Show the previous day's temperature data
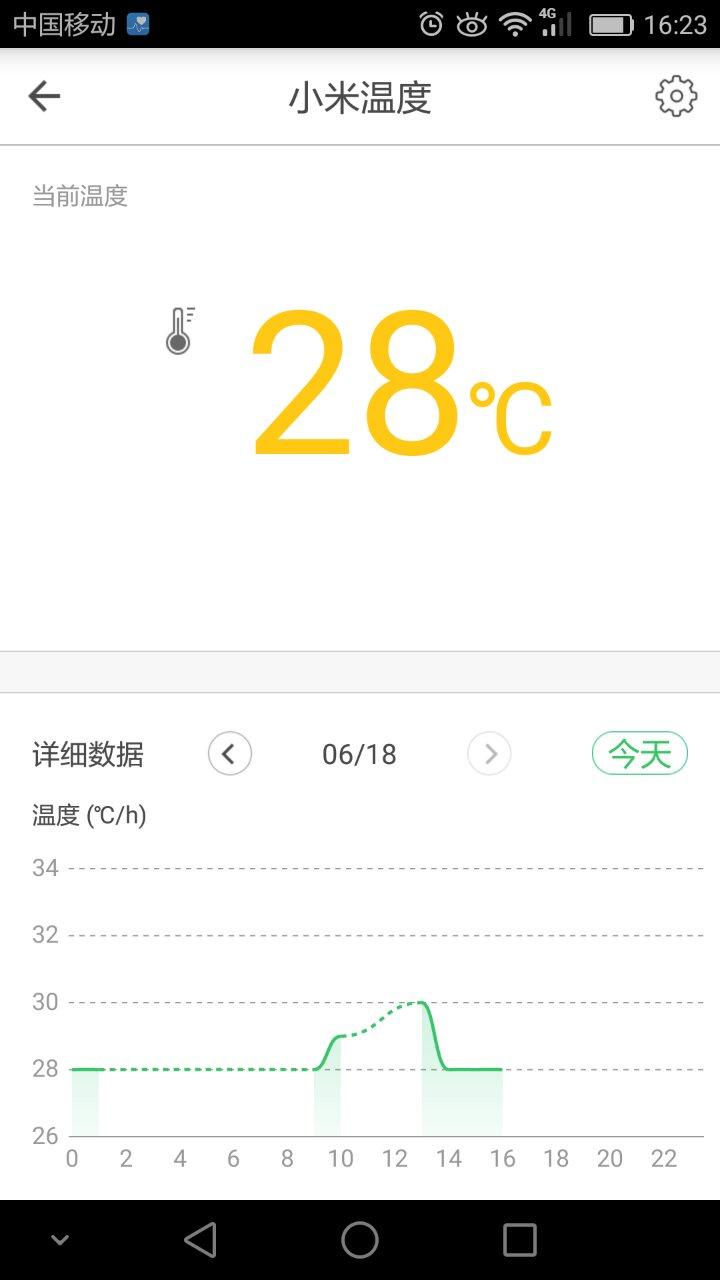720x1280 pixels. [230, 754]
